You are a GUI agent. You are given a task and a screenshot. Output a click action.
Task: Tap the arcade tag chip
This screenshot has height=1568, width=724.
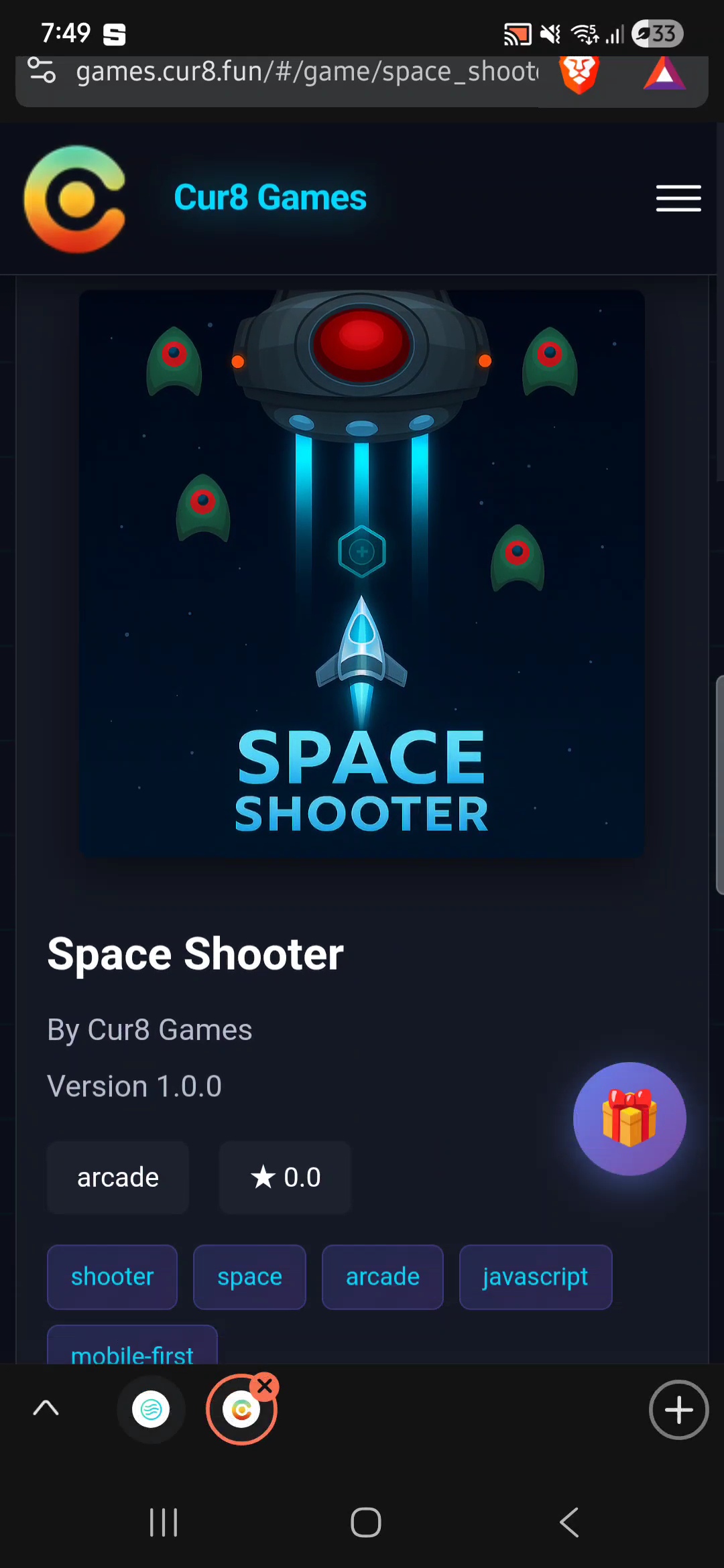click(x=382, y=1277)
